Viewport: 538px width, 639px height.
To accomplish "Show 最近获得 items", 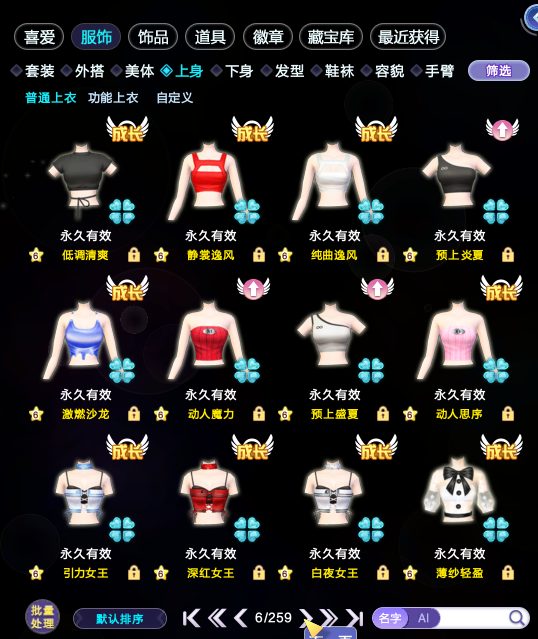I will pos(408,37).
